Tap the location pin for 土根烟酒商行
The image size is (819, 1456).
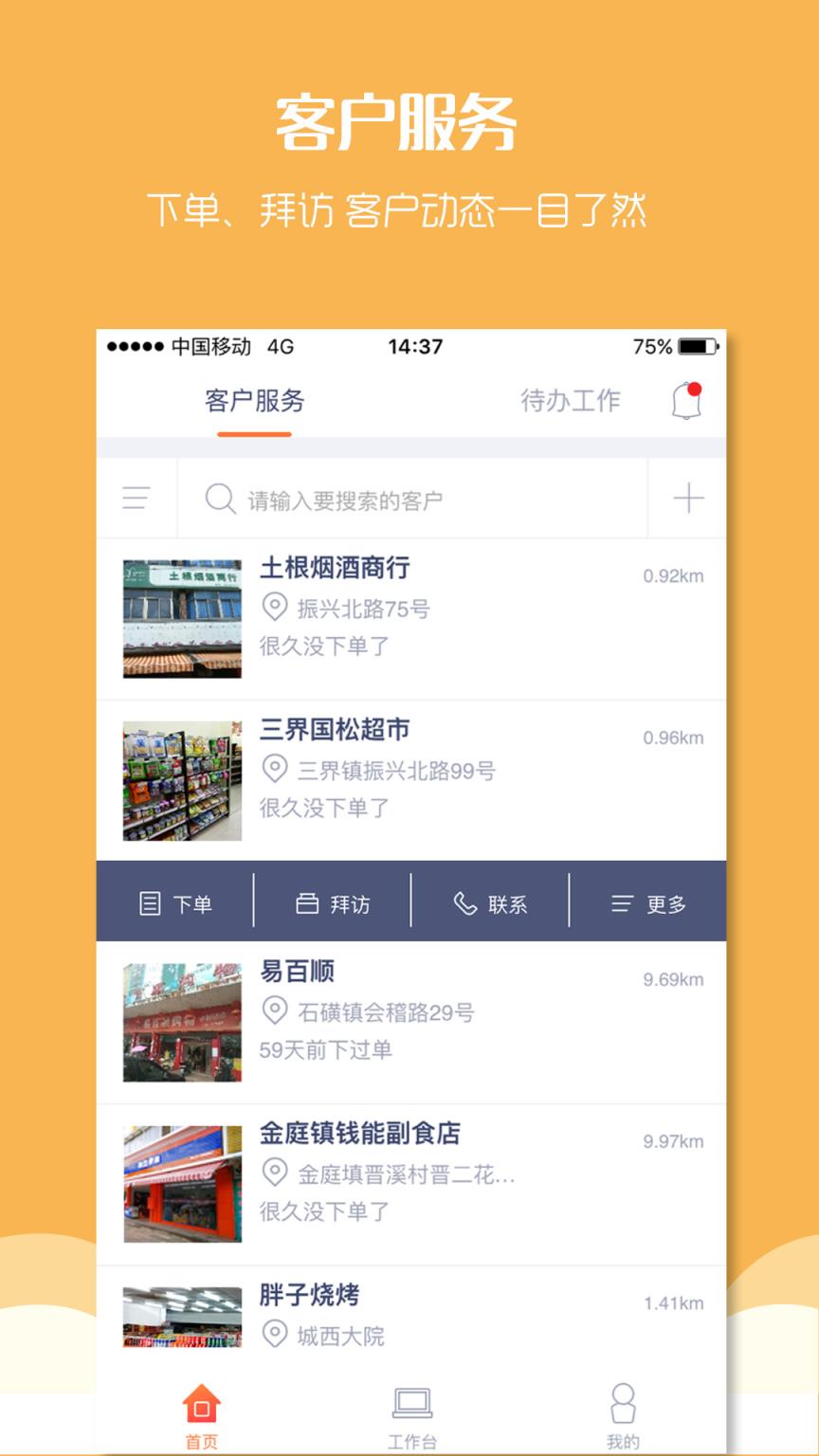click(273, 610)
